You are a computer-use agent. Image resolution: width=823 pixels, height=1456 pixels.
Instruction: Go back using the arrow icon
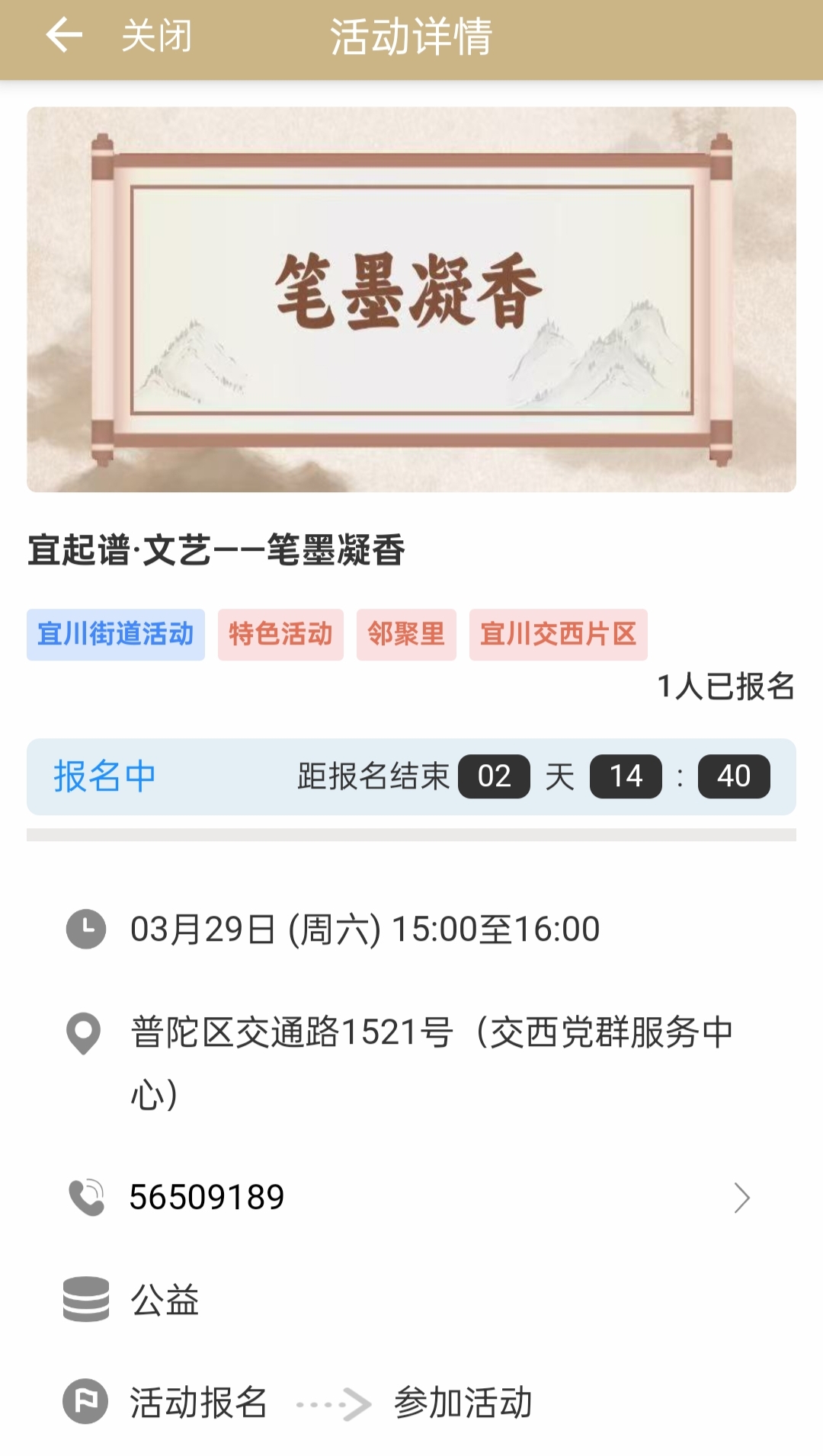(x=64, y=36)
